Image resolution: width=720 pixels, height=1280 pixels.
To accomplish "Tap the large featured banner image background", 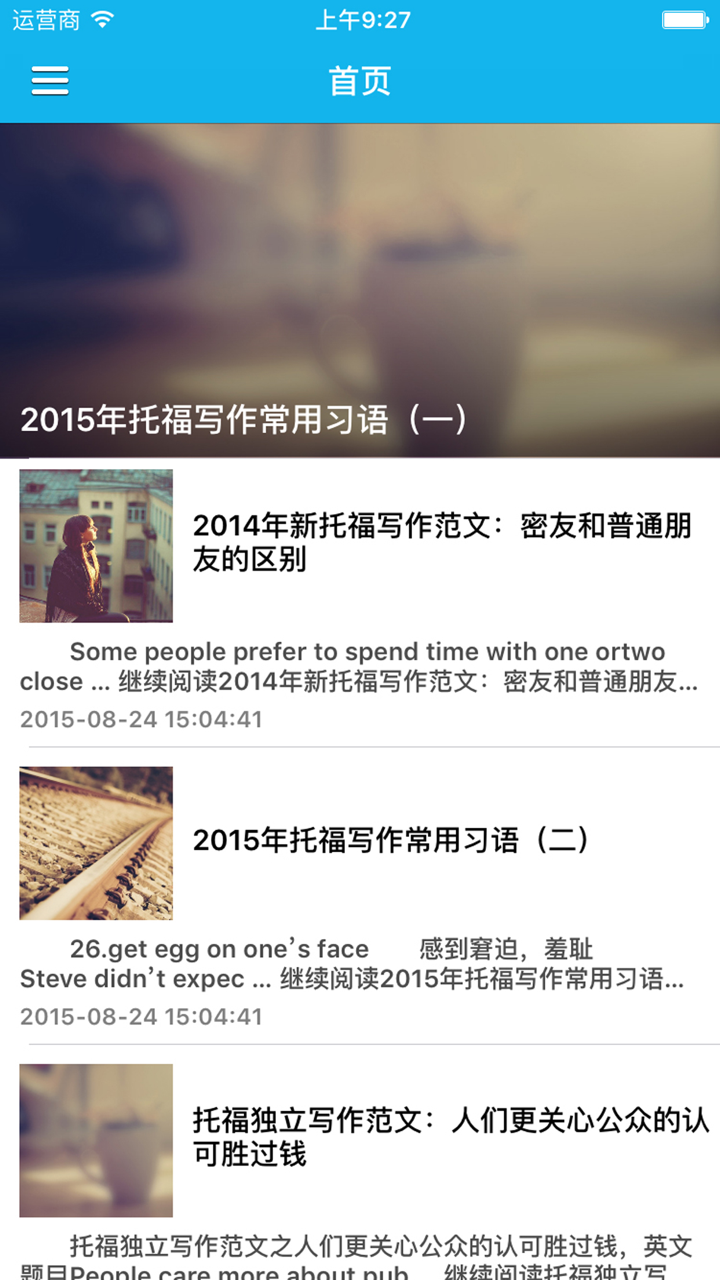I will point(360,260).
